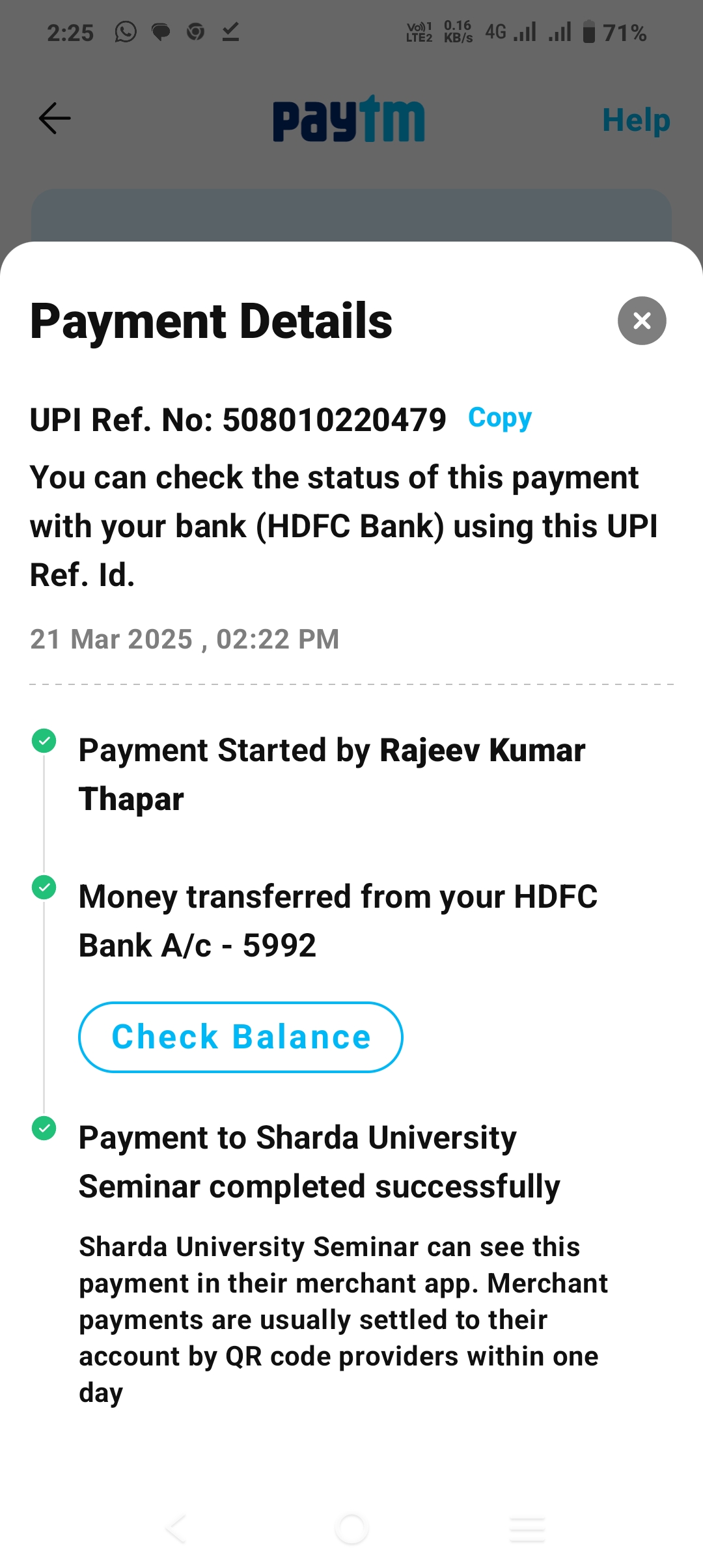Tap Check Balance for HDFC account

click(x=241, y=1037)
